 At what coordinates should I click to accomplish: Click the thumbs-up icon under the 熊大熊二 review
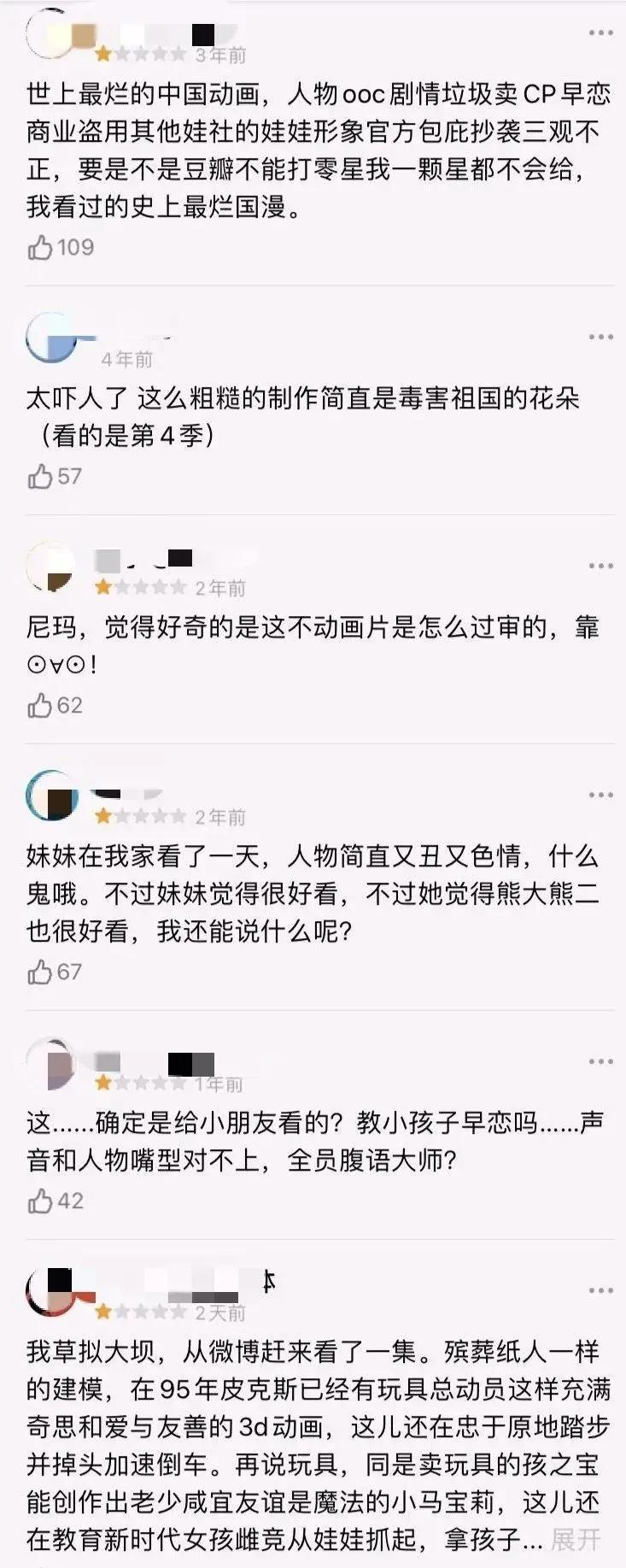[38, 971]
